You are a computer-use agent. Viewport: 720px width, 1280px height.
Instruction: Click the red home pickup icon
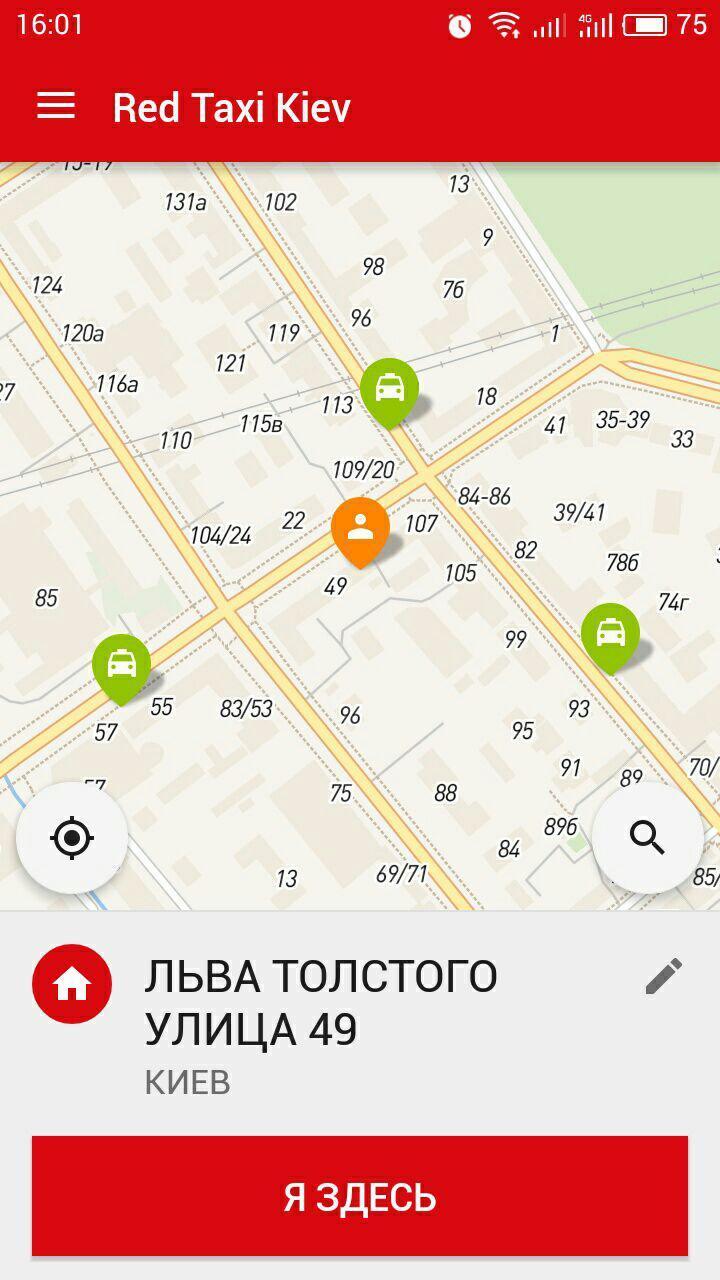tap(69, 983)
